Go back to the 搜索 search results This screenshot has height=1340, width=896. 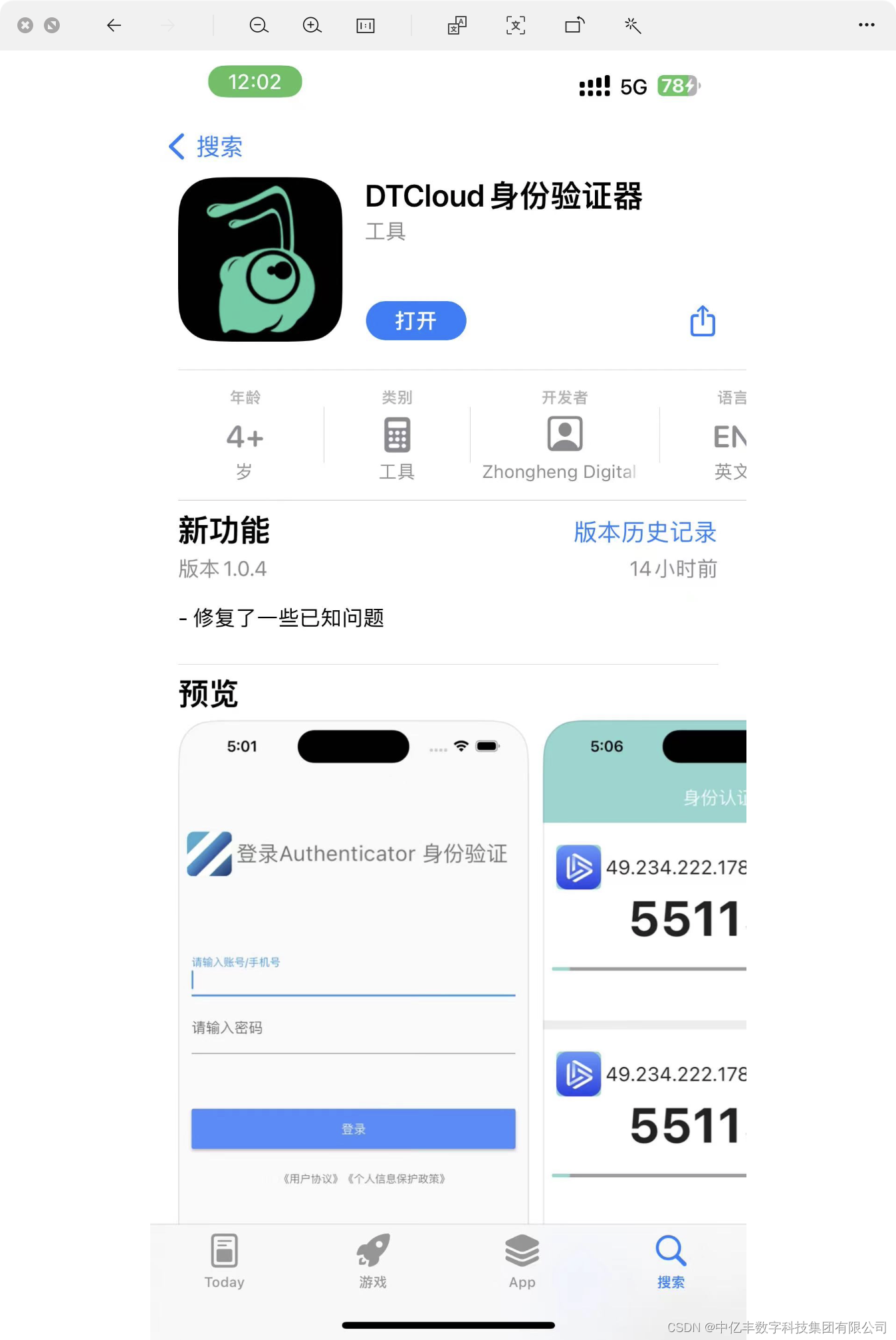tap(207, 146)
